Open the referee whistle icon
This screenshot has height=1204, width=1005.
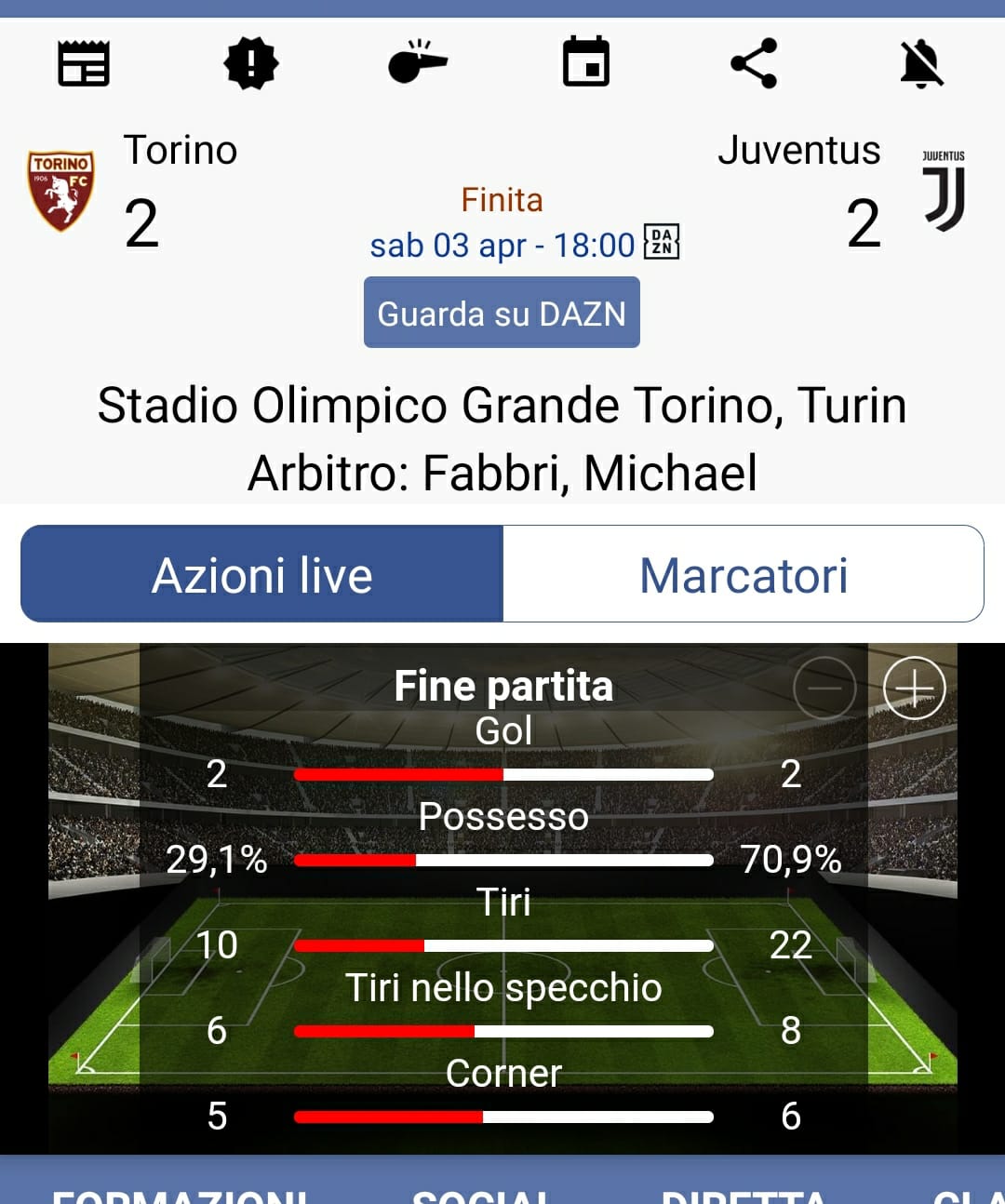coord(418,63)
